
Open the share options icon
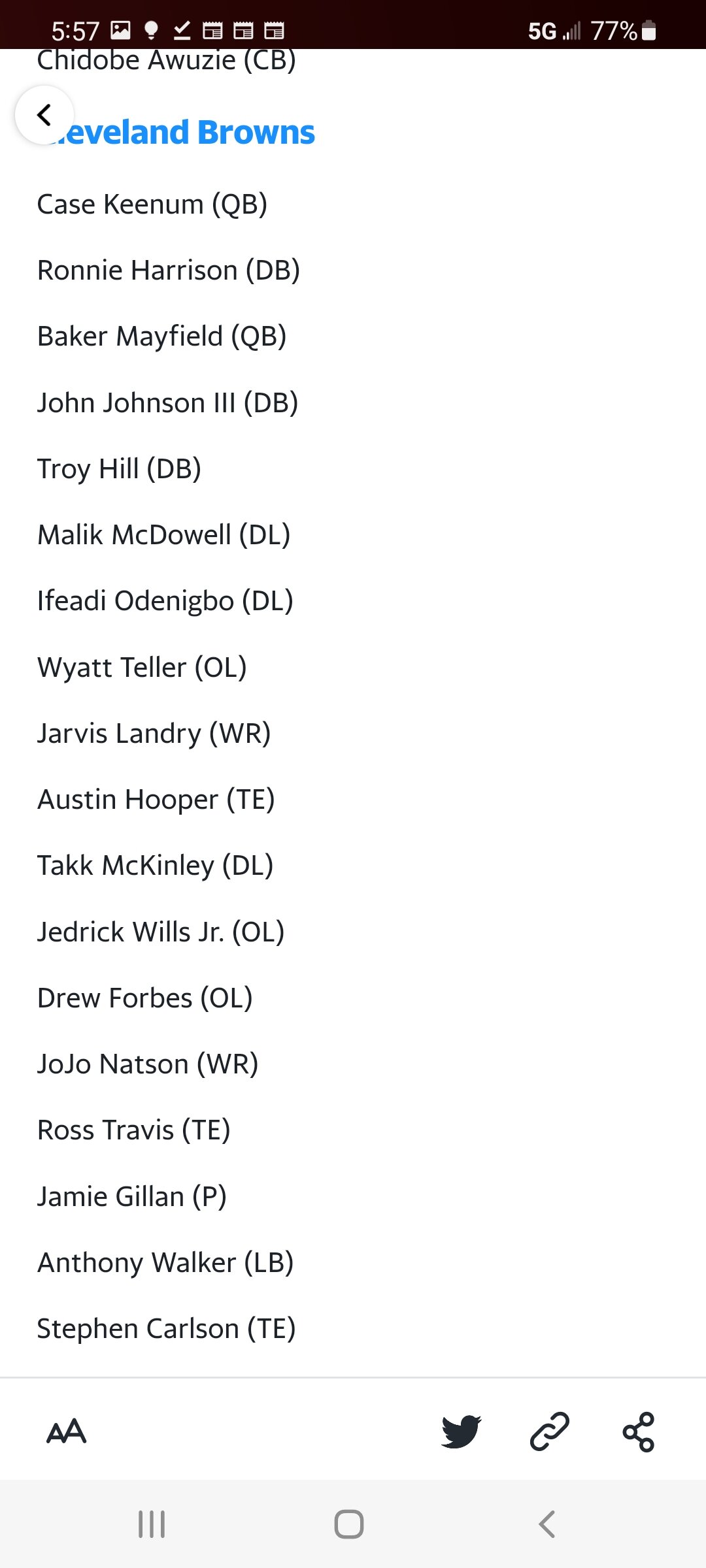point(639,1431)
